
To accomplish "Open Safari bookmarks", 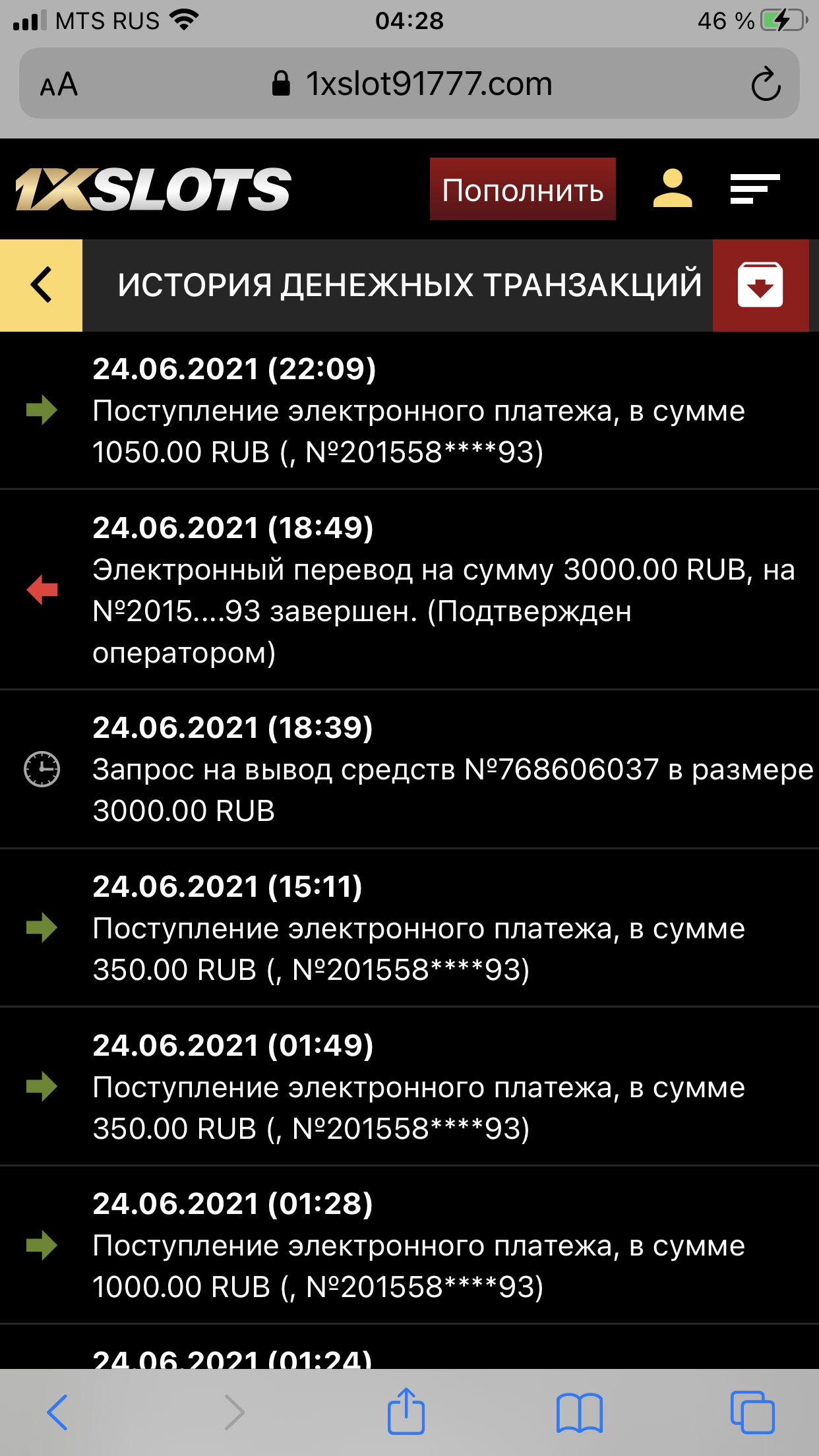I will coord(579,1412).
